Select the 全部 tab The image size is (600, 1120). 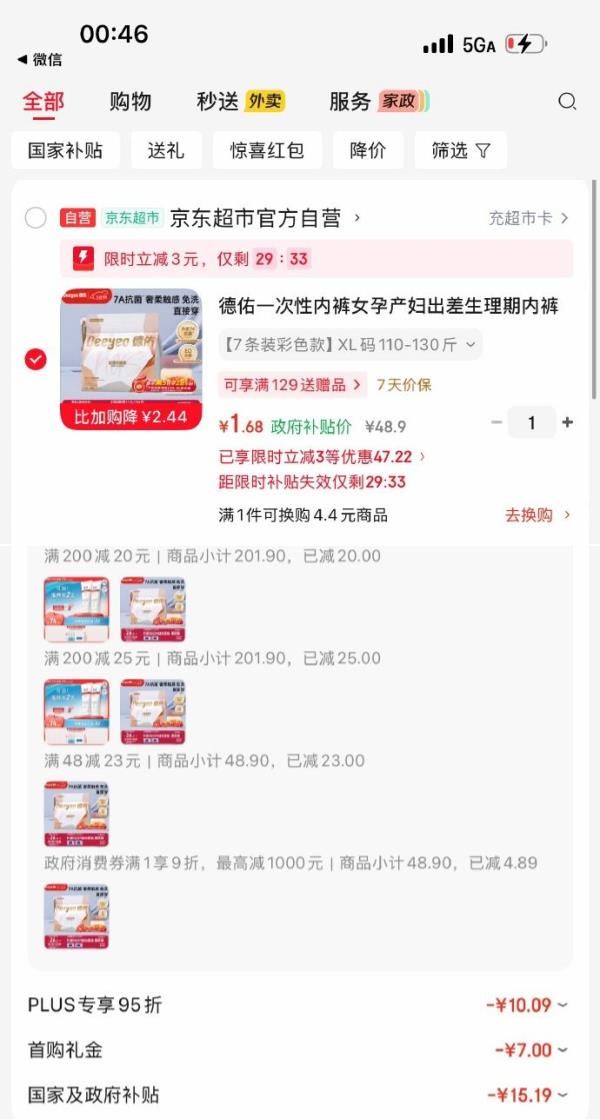pyautogui.click(x=43, y=101)
